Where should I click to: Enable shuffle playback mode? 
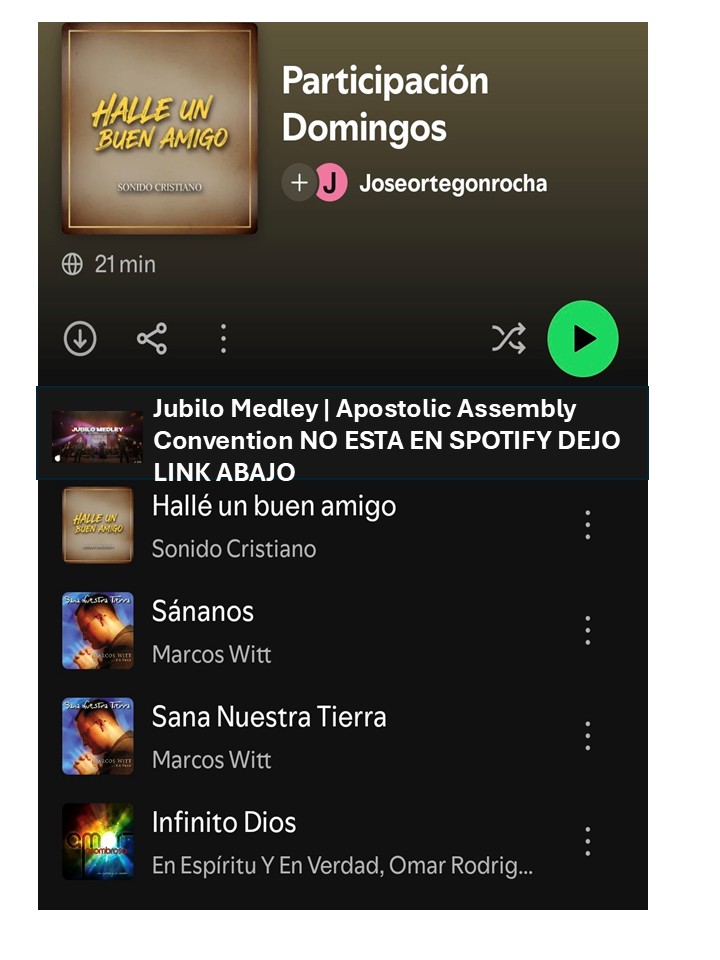[x=508, y=339]
